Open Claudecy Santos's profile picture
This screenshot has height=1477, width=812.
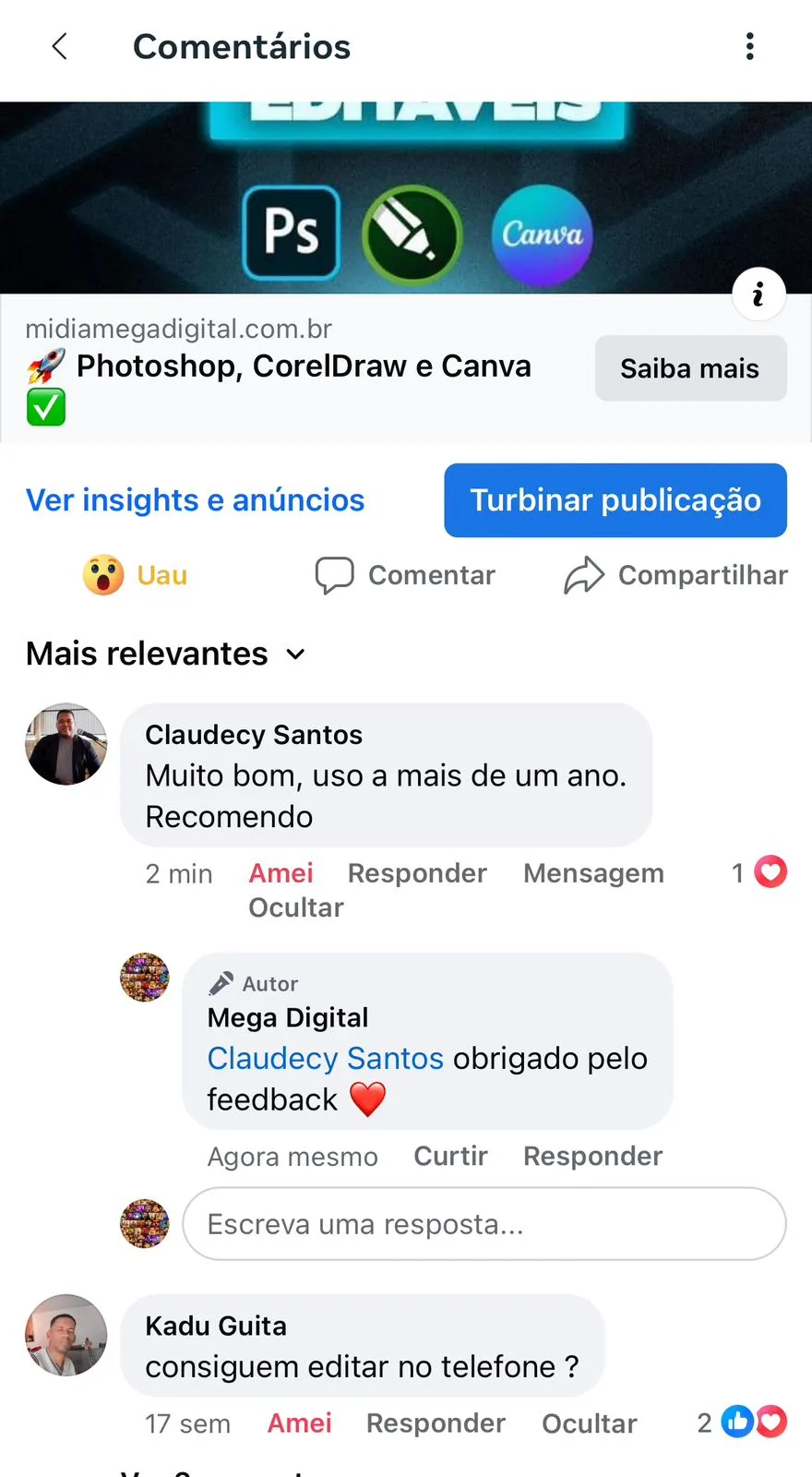(x=66, y=744)
